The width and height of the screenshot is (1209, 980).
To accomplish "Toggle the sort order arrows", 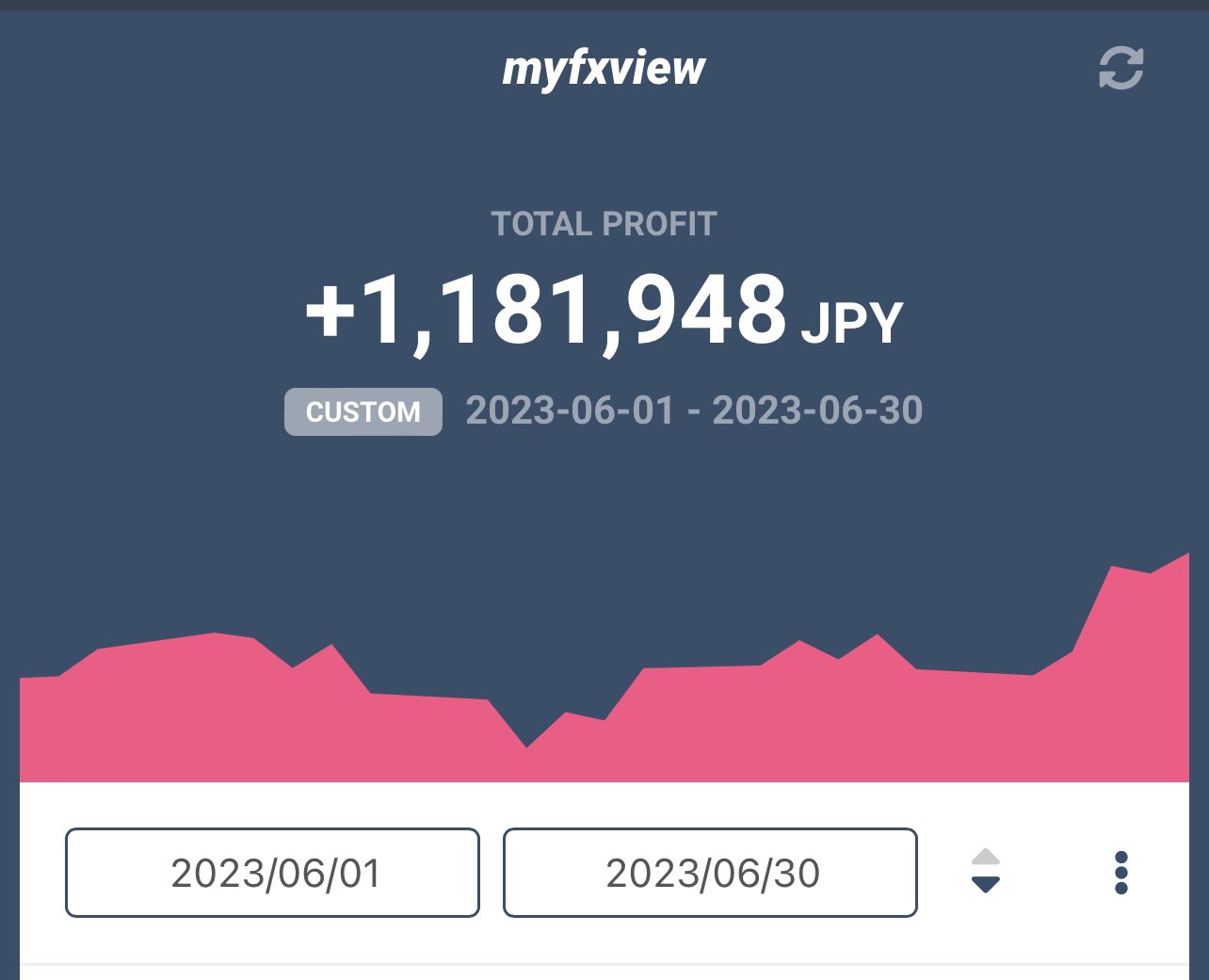I will pos(985,871).
